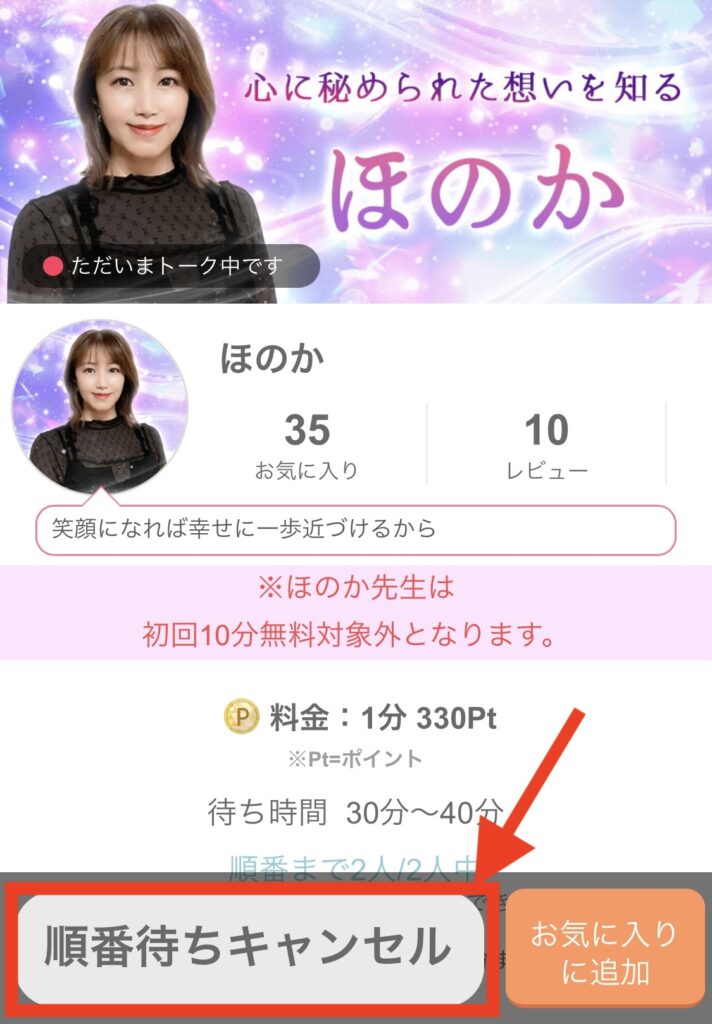Screen dimensions: 712x1024
Task: Open the 10 レビュー section
Action: (546, 445)
